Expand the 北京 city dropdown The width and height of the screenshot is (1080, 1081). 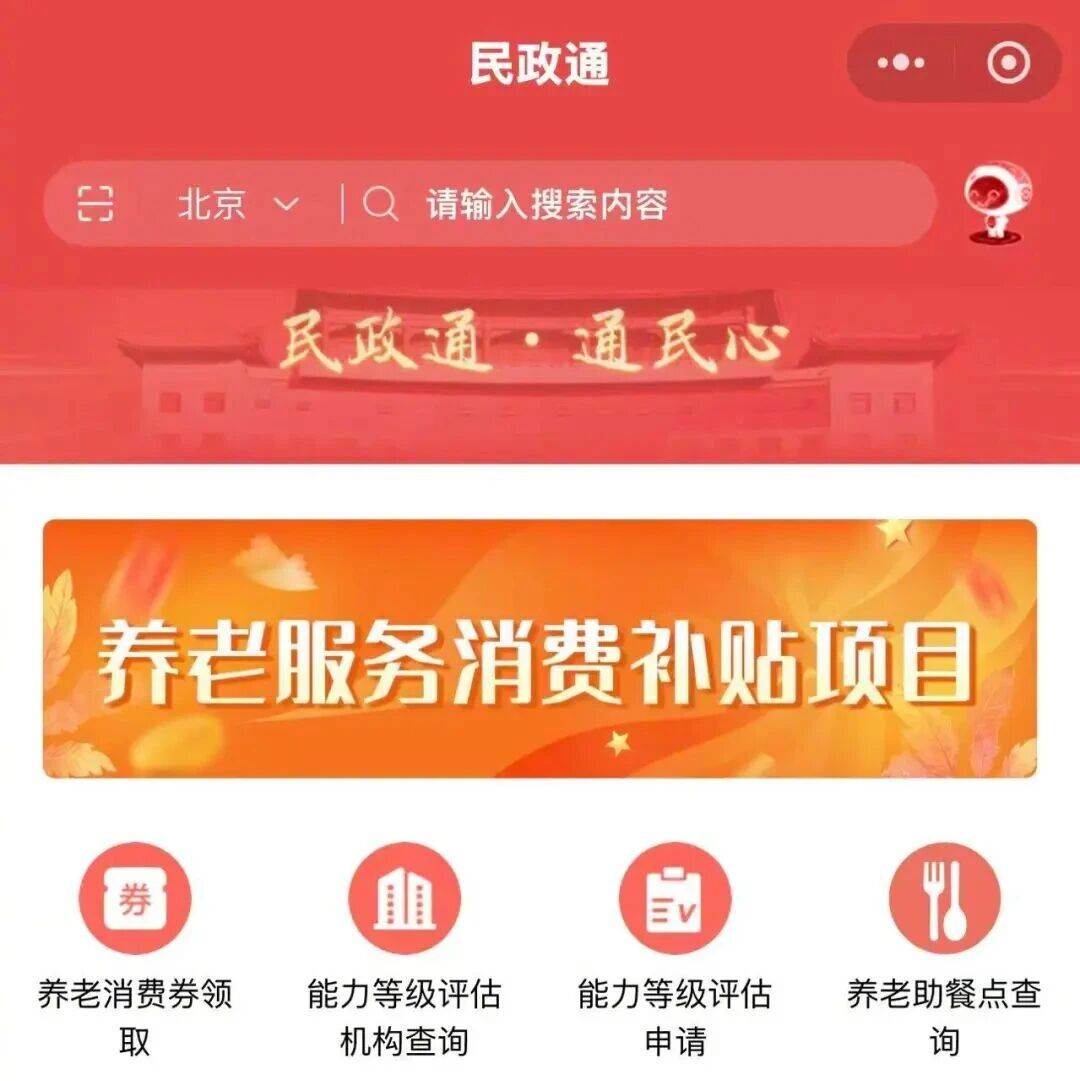point(239,205)
